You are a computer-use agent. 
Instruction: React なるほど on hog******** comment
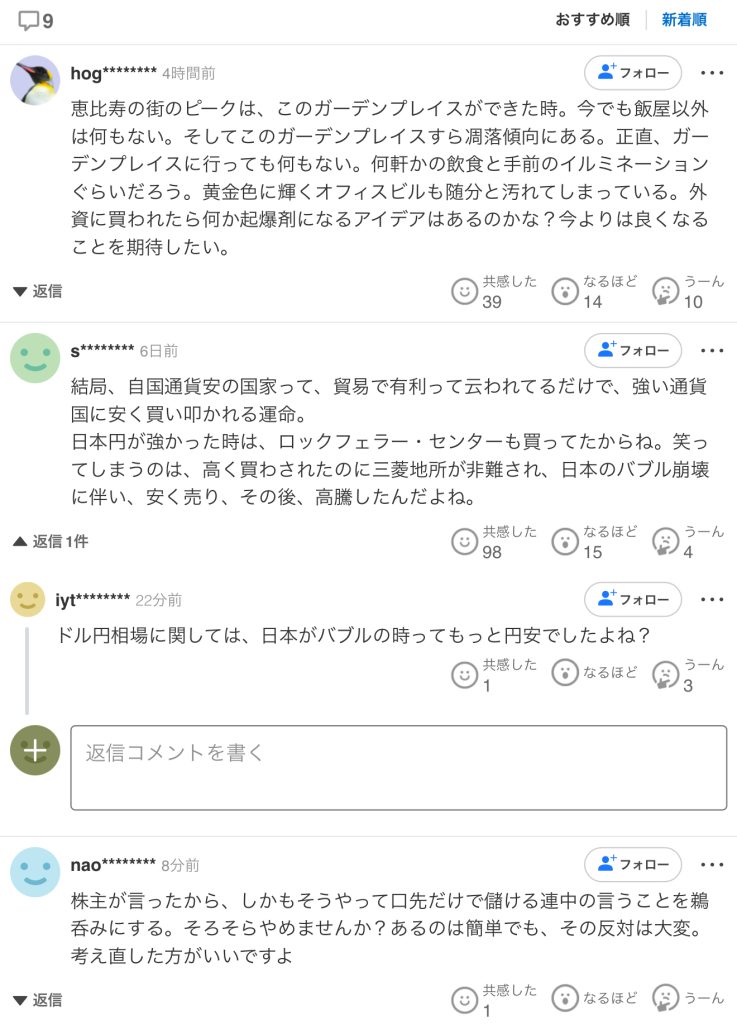(x=565, y=291)
